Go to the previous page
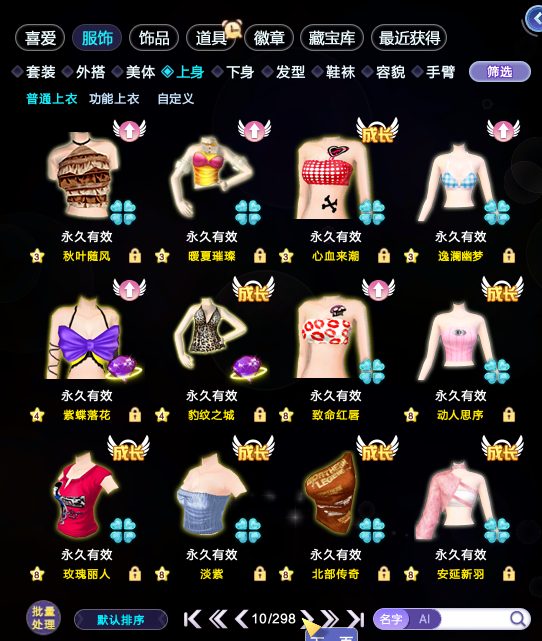Screen dimensions: 542x641 242,619
